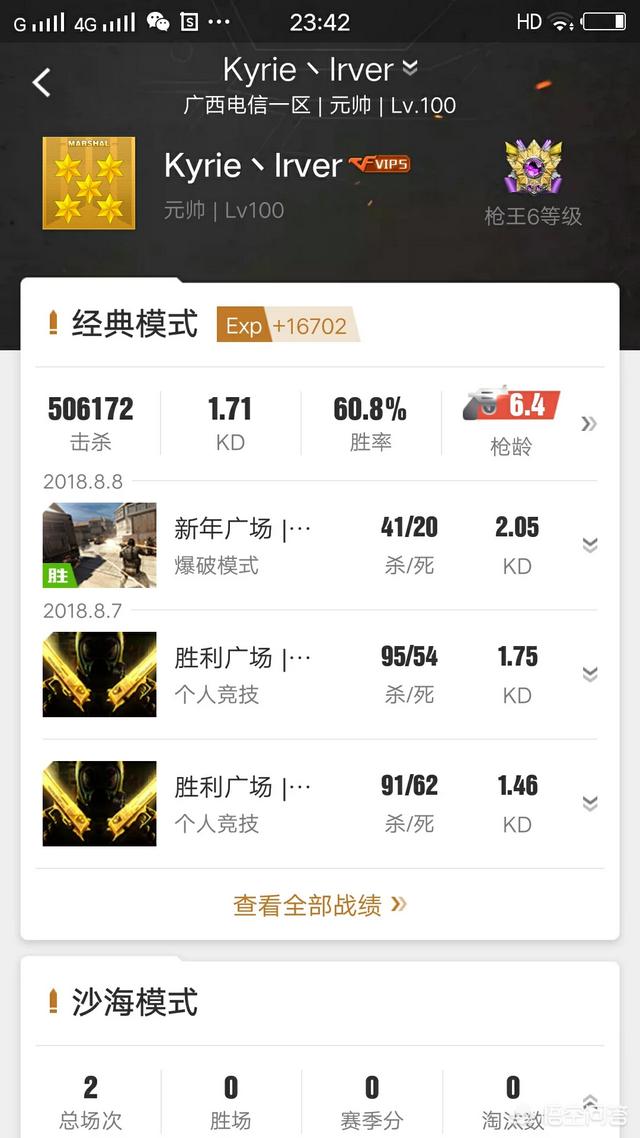Expand the 胜利广场 match with 91/62

coord(590,803)
